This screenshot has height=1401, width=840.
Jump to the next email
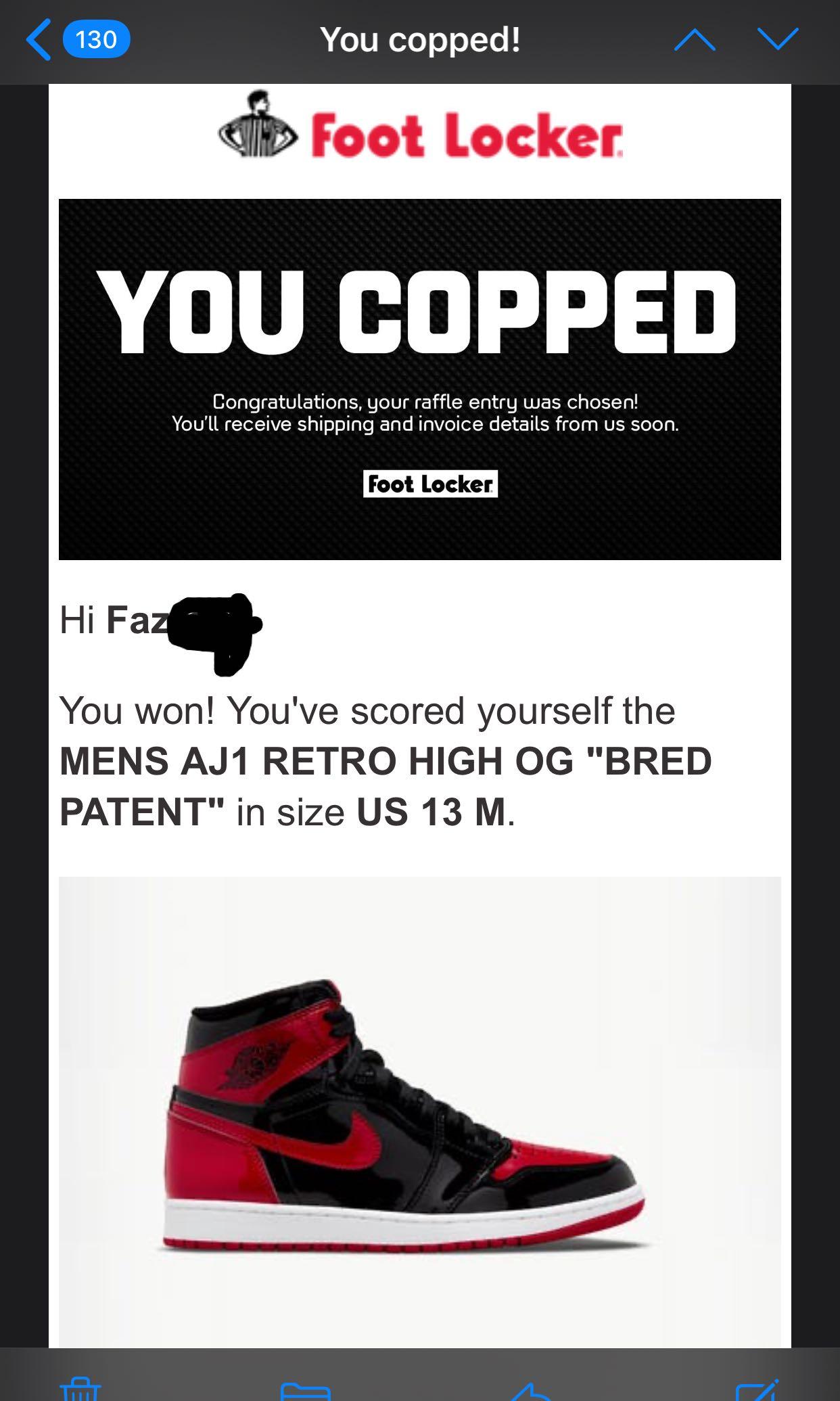click(x=778, y=39)
